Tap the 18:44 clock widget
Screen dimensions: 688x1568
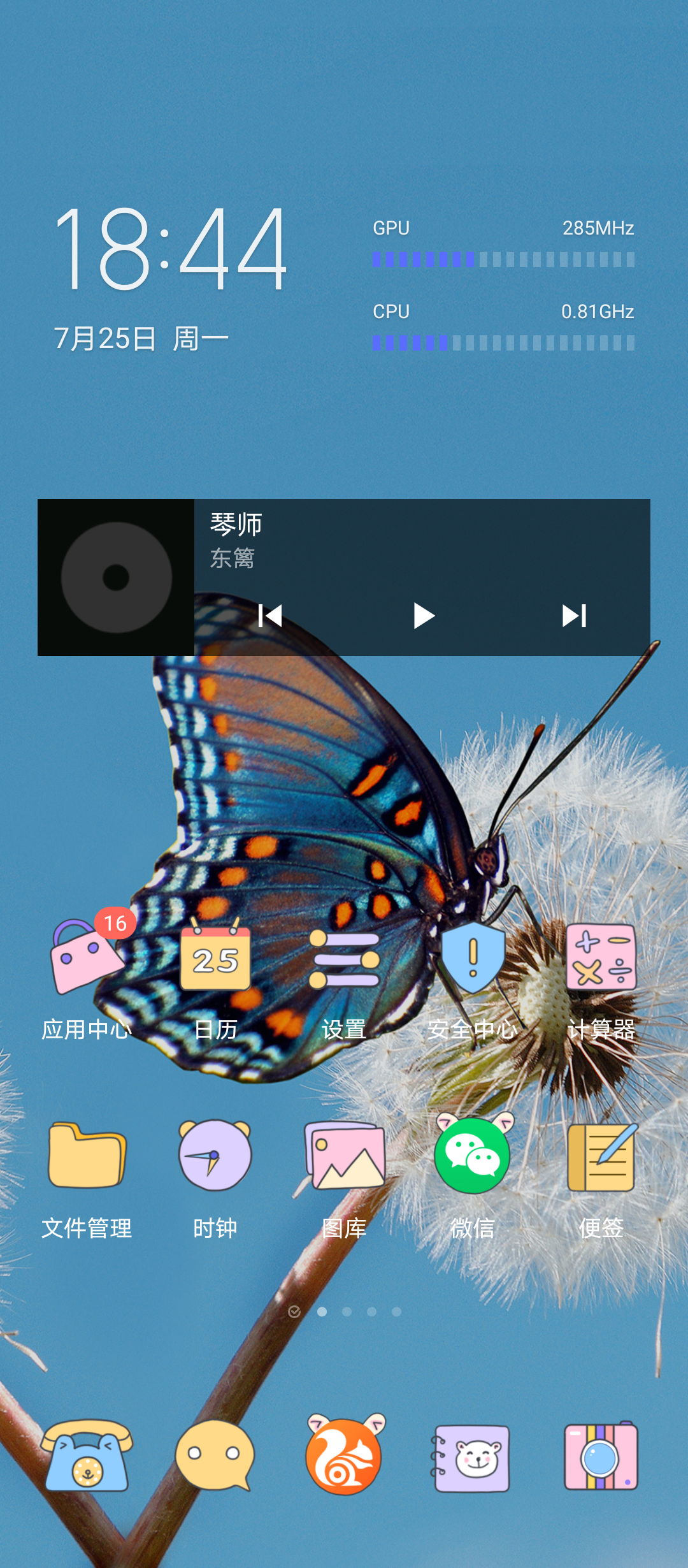click(171, 249)
